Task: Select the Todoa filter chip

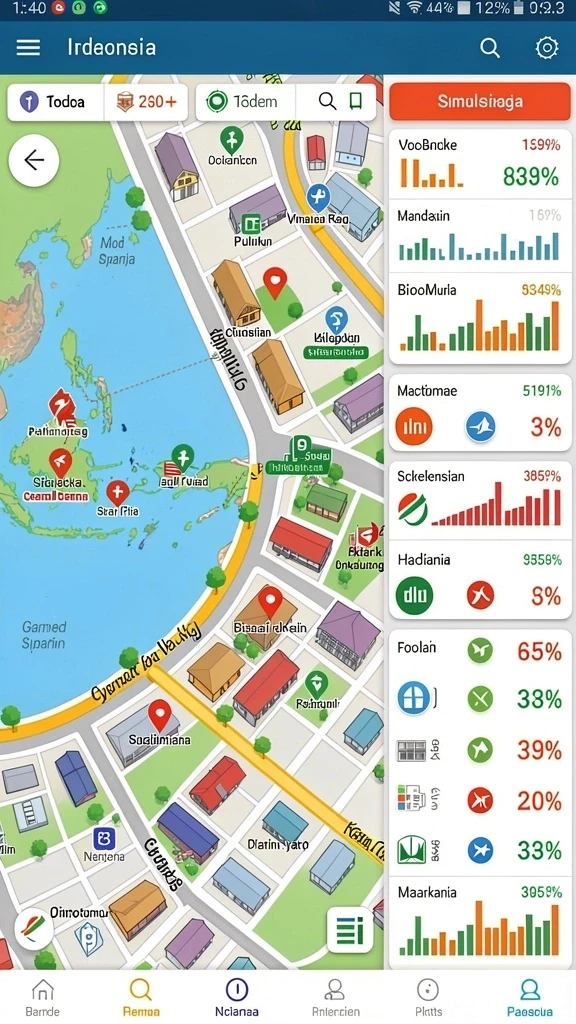Action: (56, 102)
